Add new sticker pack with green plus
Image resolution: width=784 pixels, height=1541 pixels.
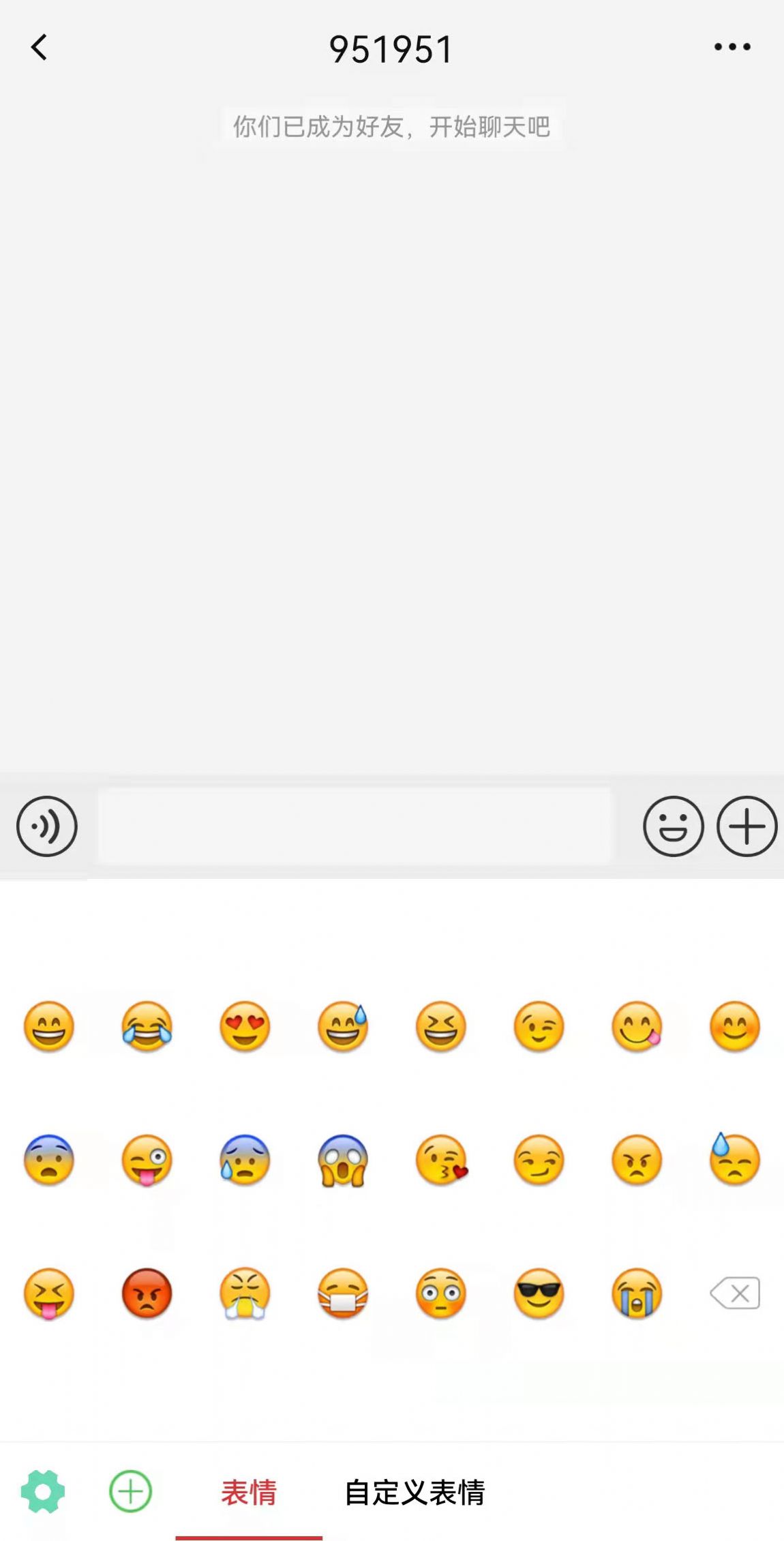pyautogui.click(x=130, y=1492)
